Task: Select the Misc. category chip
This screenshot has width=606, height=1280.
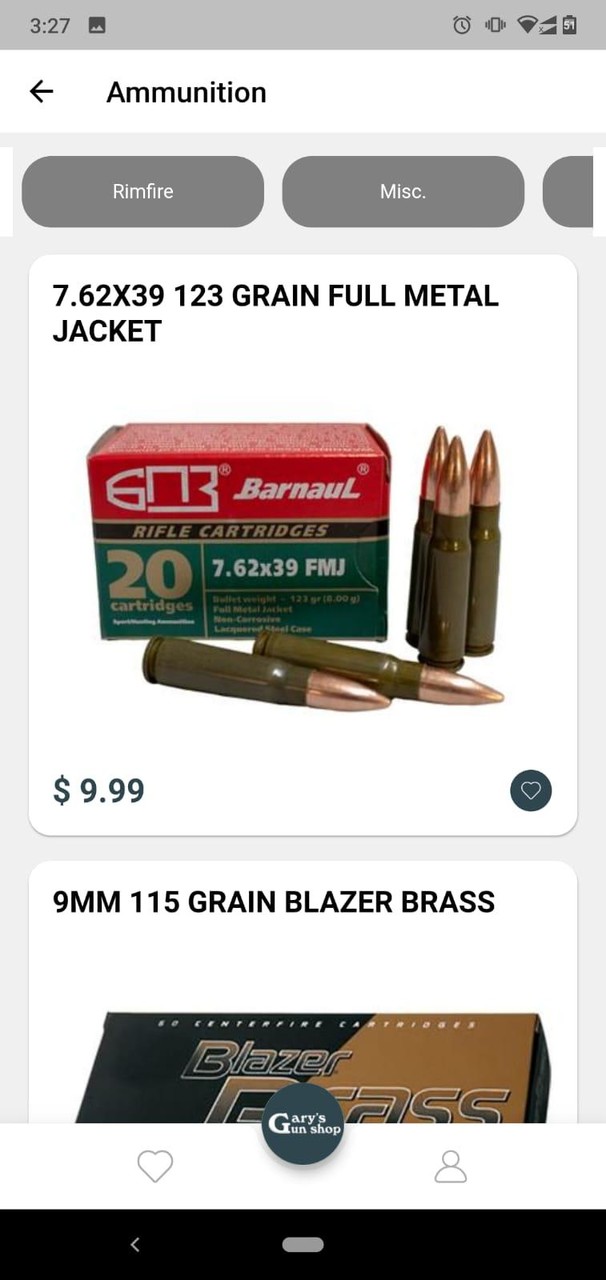Action: coord(403,191)
